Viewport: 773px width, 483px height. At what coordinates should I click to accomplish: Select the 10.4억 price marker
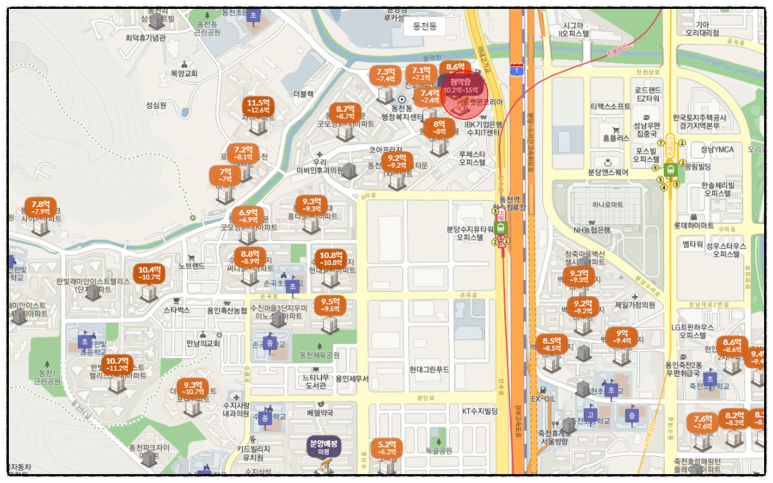(149, 273)
